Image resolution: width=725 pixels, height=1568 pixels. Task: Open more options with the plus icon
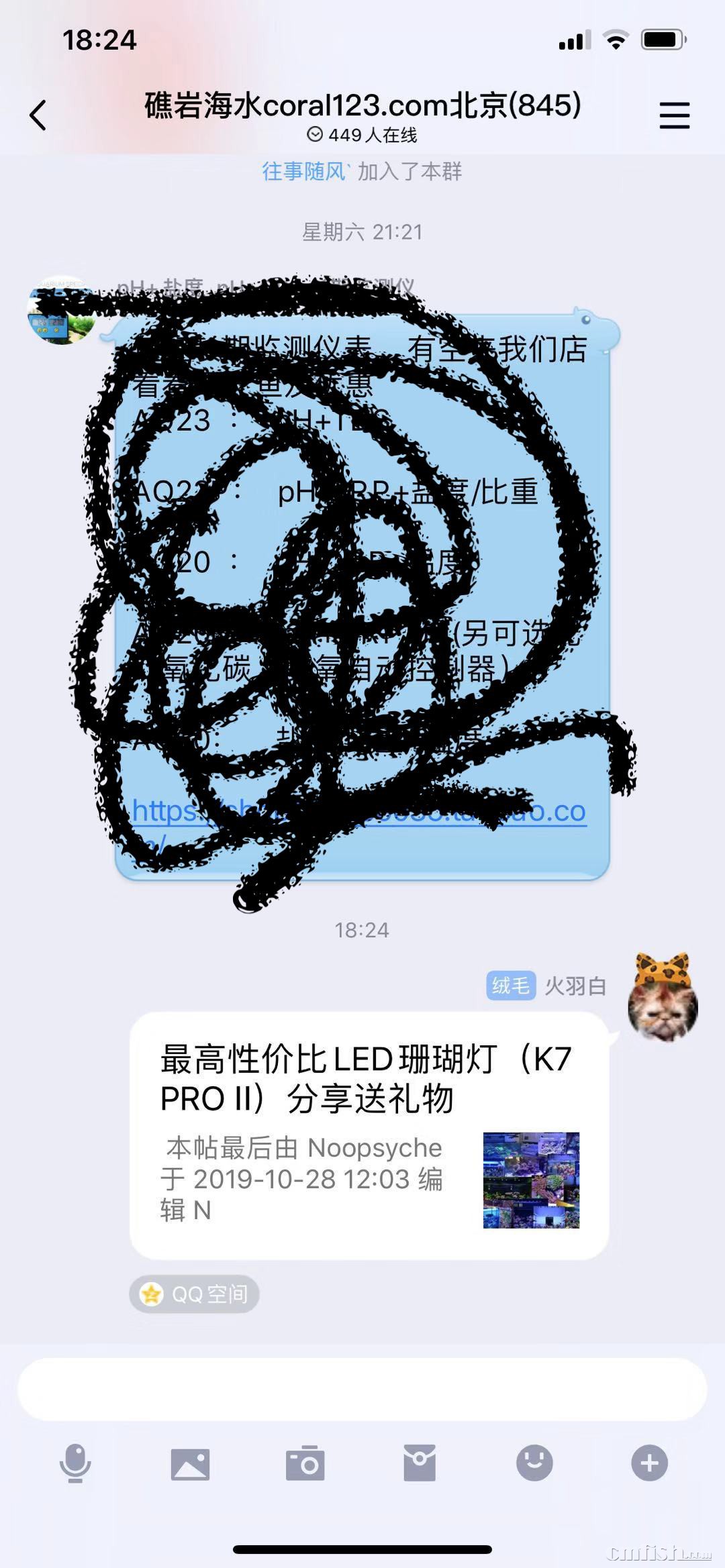coord(649,1463)
